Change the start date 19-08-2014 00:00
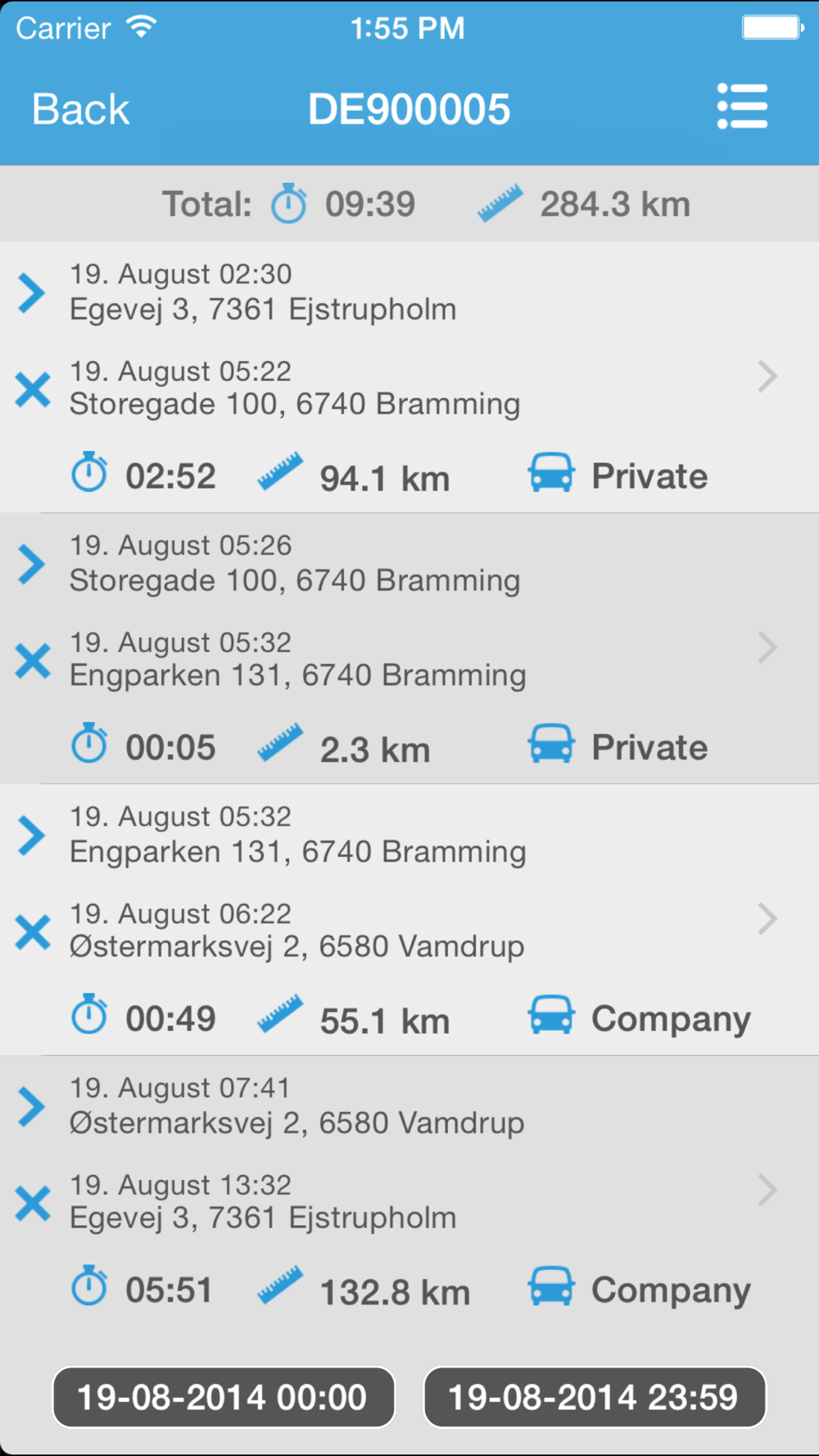819x1456 pixels. click(224, 1397)
